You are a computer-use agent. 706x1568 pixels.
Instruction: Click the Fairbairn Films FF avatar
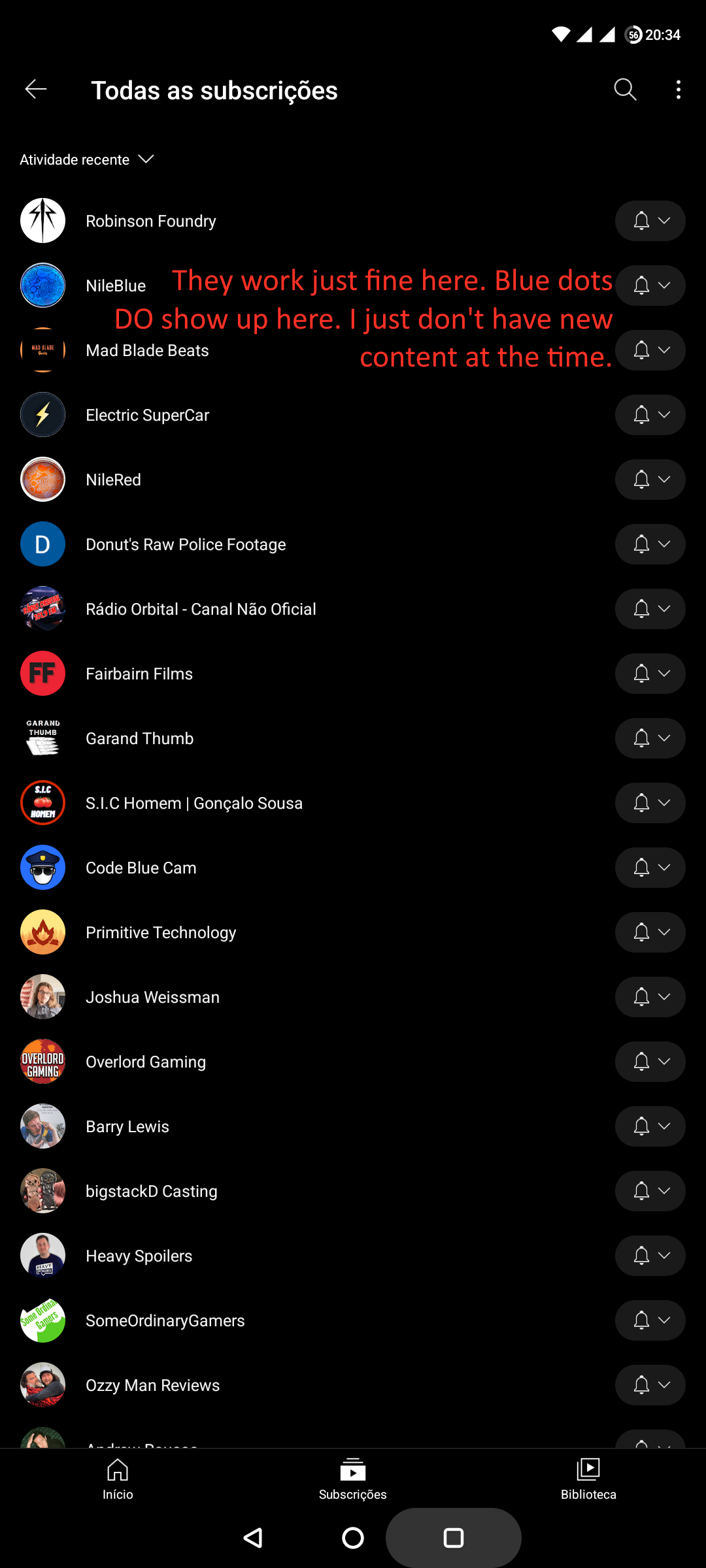42,673
